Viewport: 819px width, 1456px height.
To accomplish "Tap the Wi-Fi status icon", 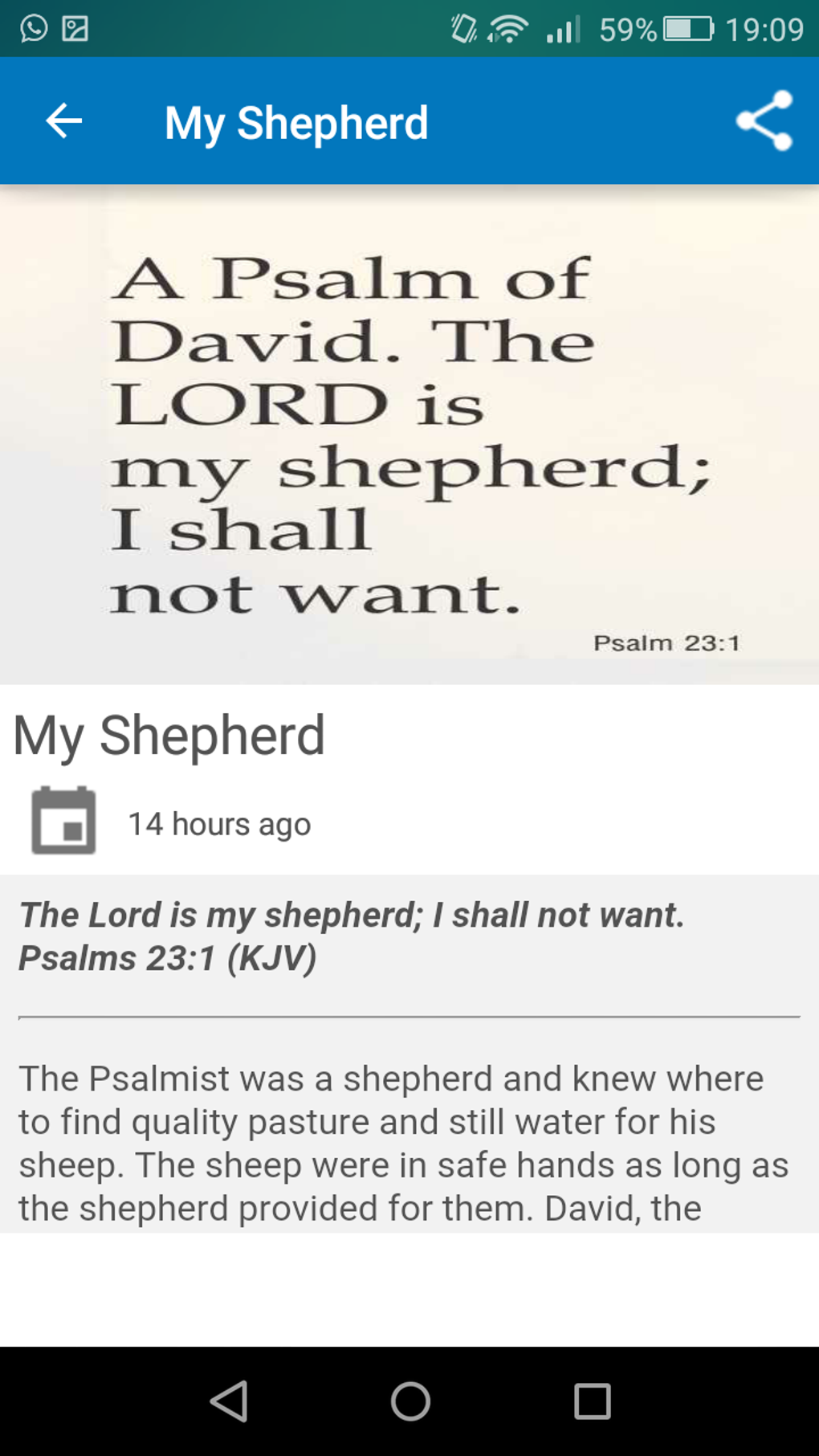I will 509,27.
